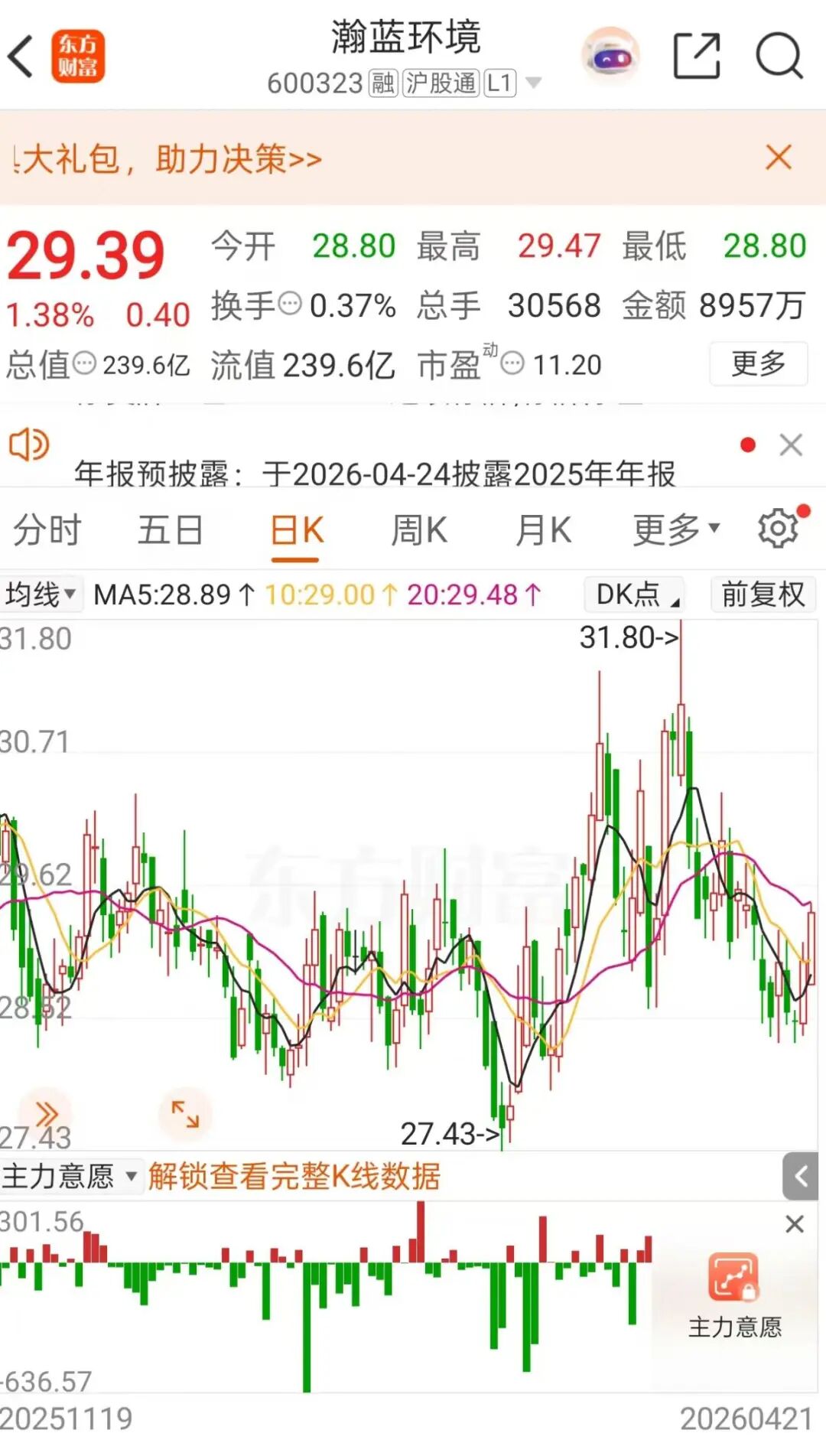Expand the K-line chart to fullscreen
The width and height of the screenshot is (826, 1456).
(185, 1114)
